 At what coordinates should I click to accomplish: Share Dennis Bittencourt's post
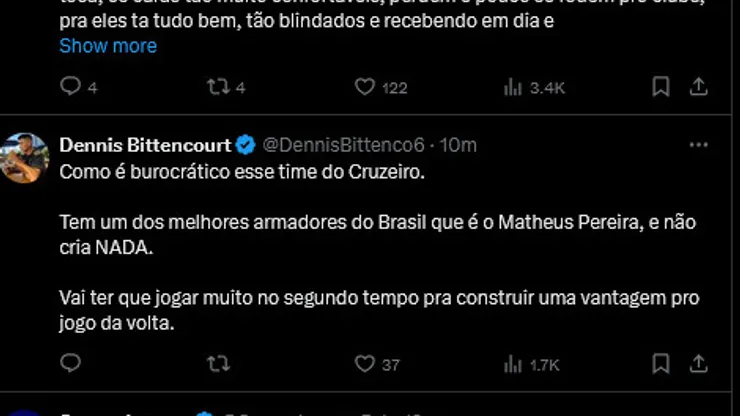[x=699, y=364]
